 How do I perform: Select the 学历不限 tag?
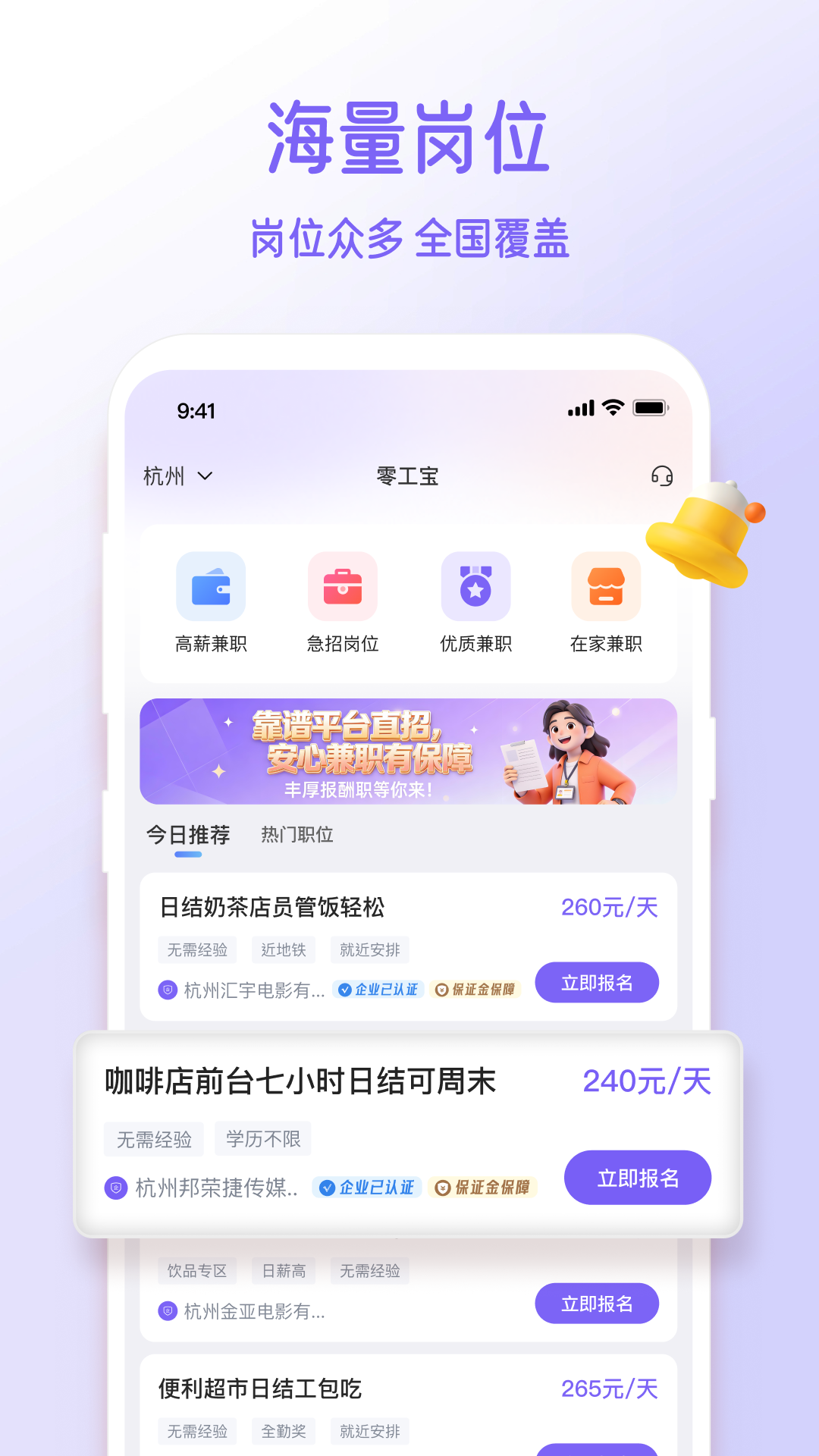coord(262,1138)
